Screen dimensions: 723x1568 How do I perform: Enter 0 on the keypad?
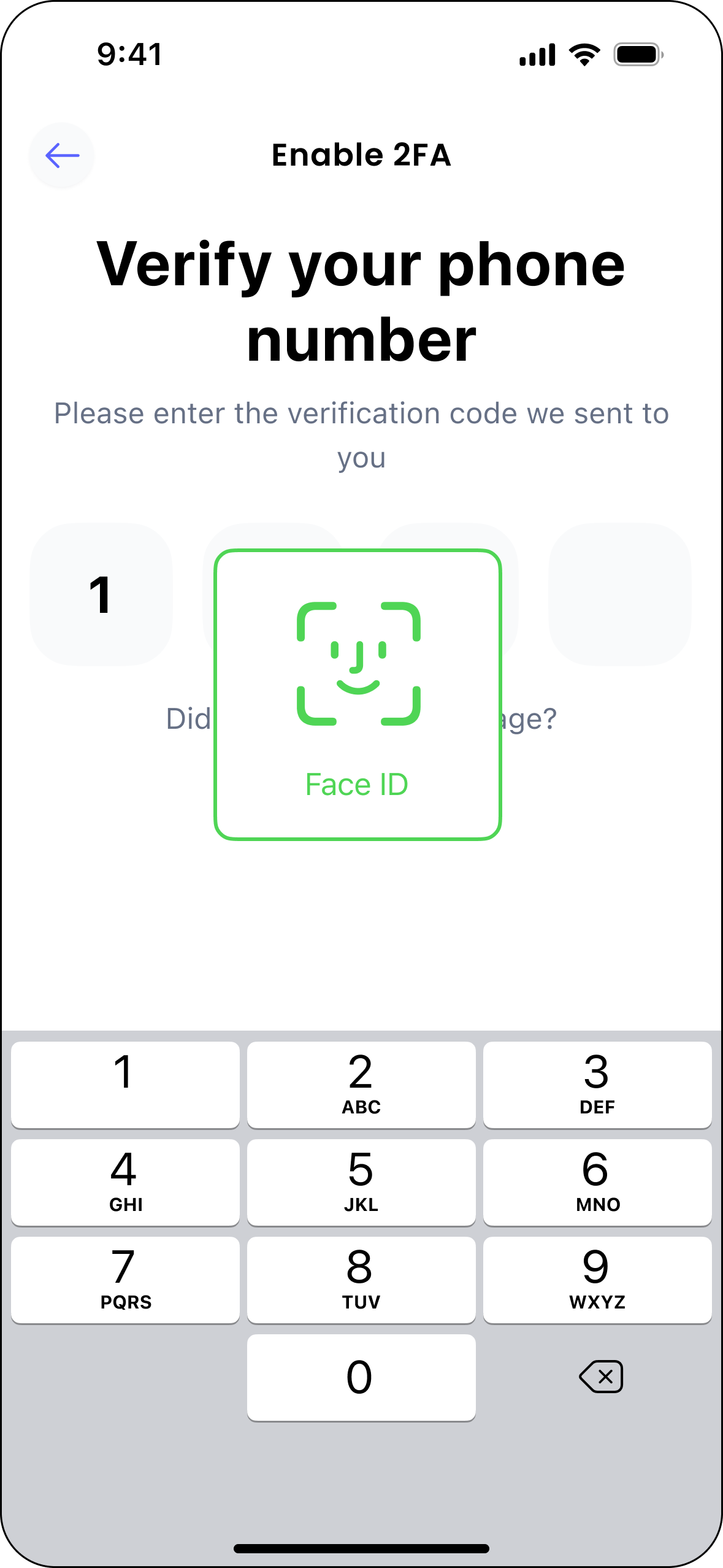click(x=361, y=1377)
